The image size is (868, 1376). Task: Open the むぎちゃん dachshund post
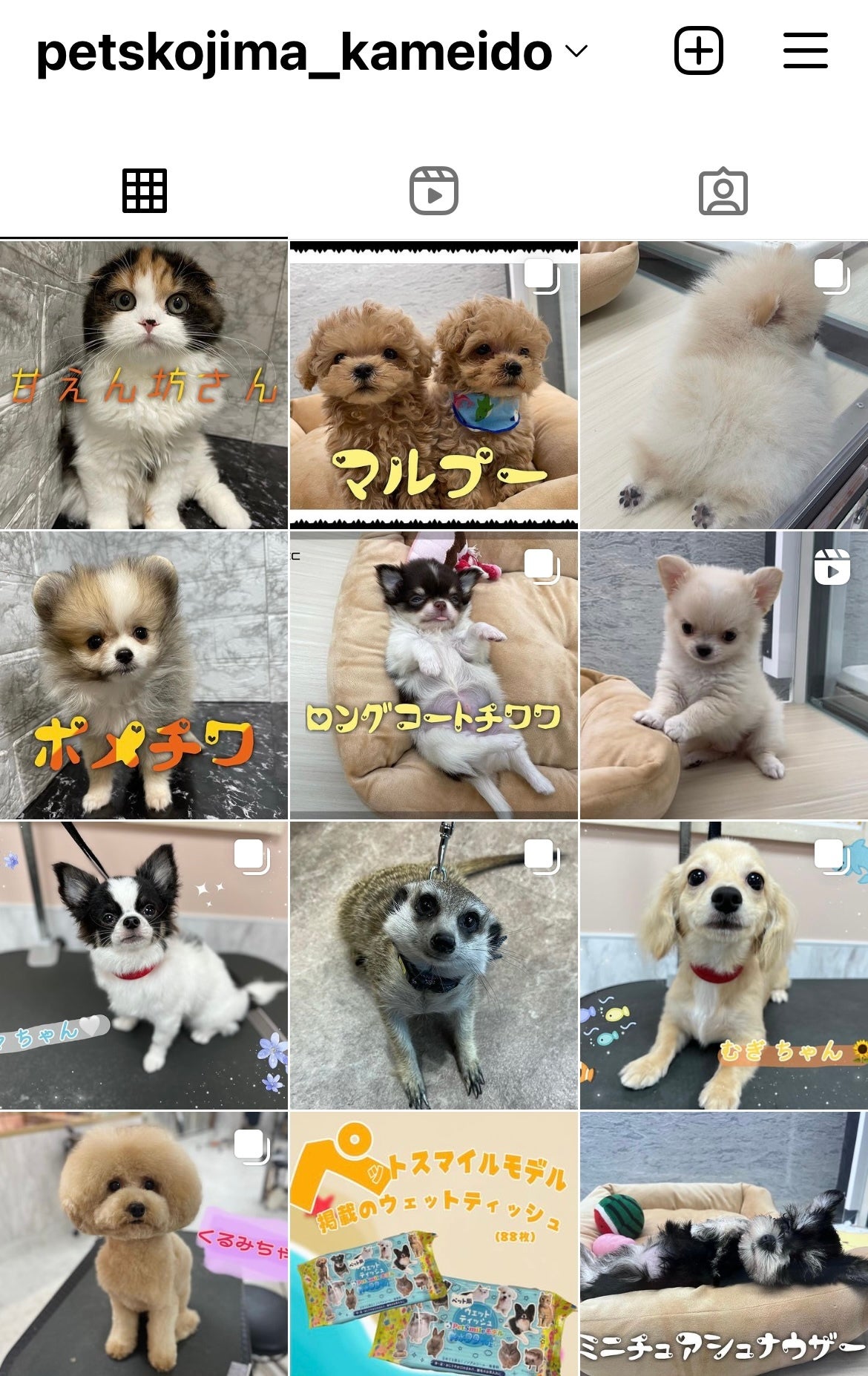click(723, 965)
